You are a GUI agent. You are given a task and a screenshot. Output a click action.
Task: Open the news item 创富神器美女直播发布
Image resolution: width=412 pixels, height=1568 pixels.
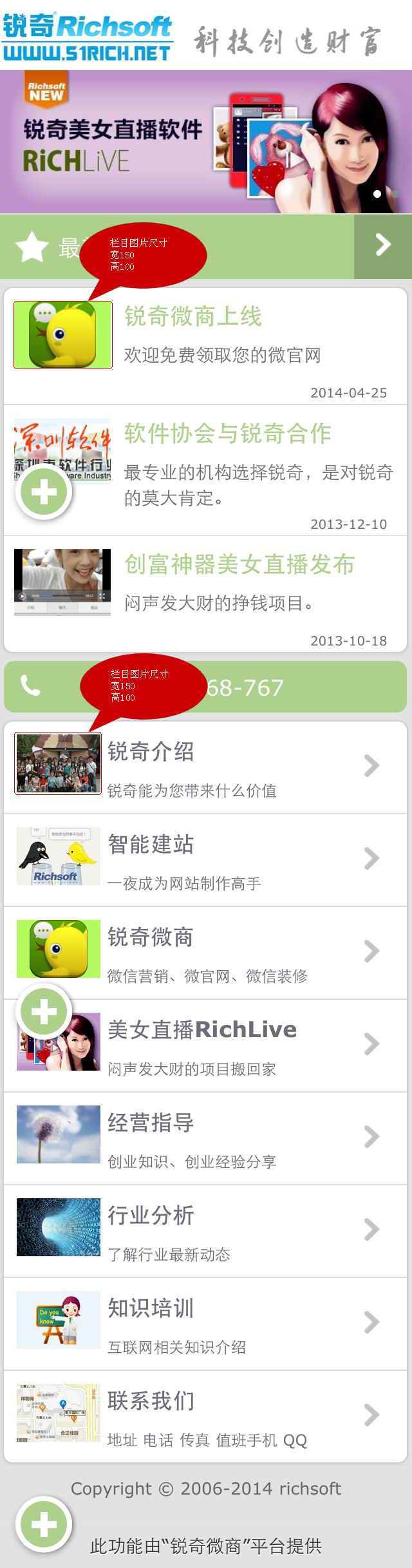coord(239,564)
